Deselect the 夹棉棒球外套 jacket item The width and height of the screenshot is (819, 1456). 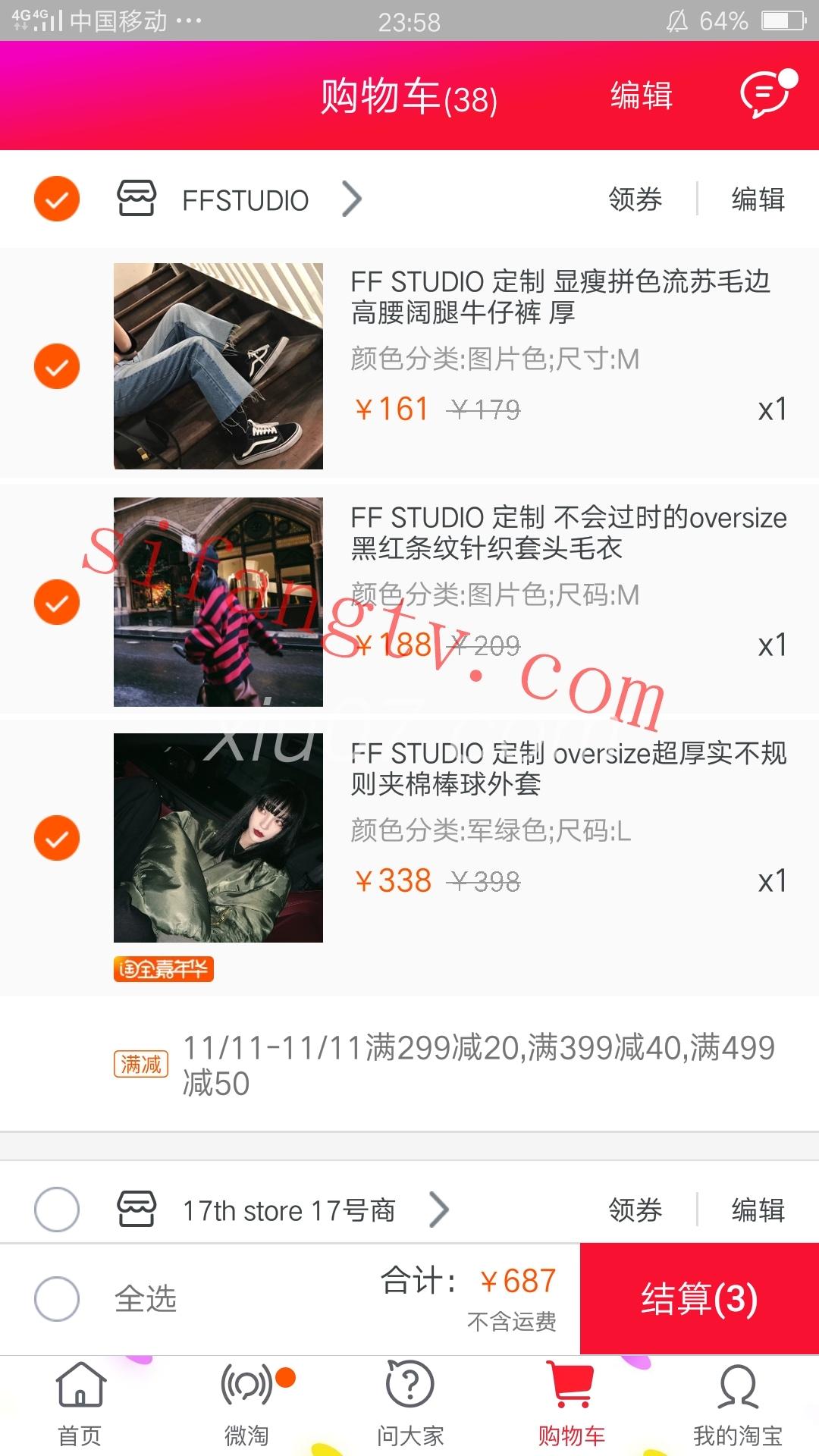[57, 838]
